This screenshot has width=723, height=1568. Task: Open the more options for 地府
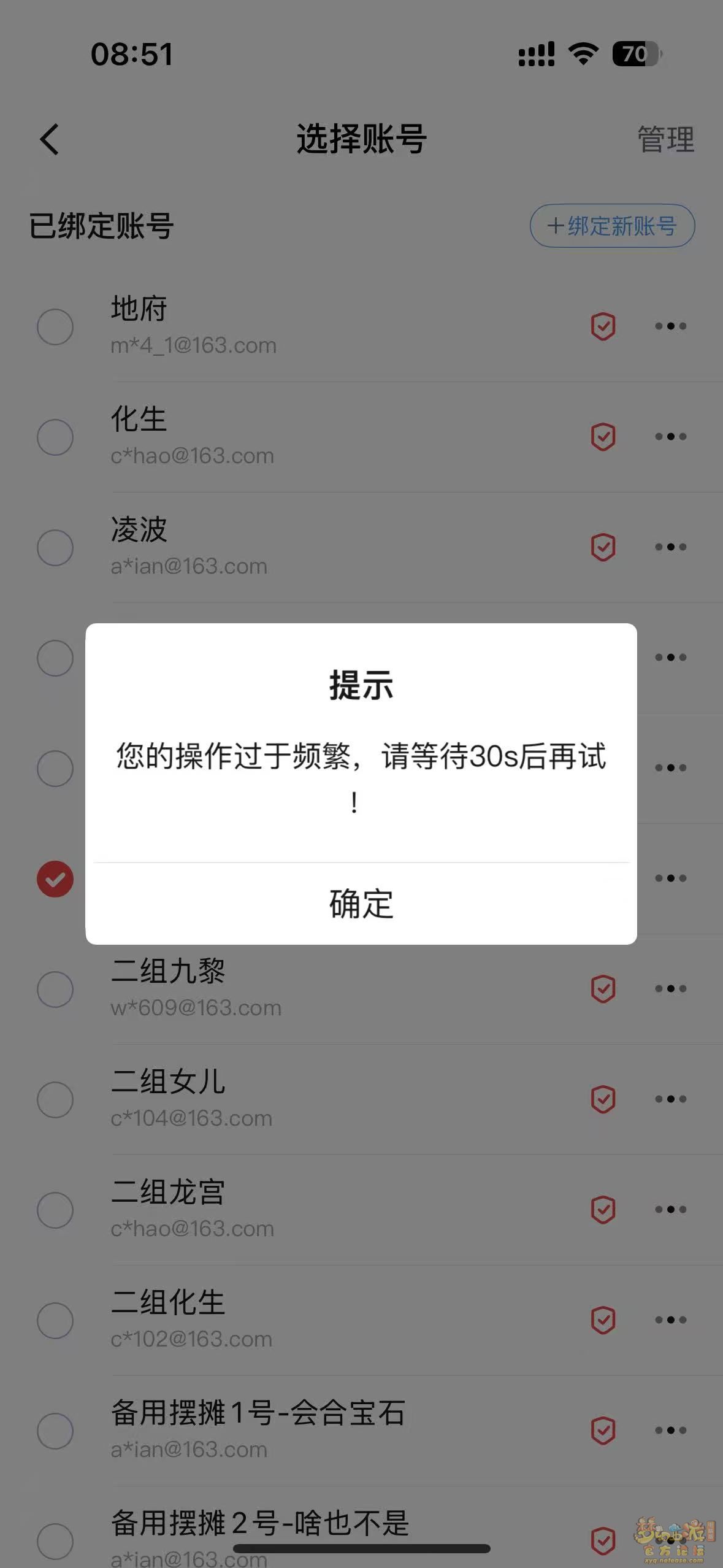(x=670, y=326)
